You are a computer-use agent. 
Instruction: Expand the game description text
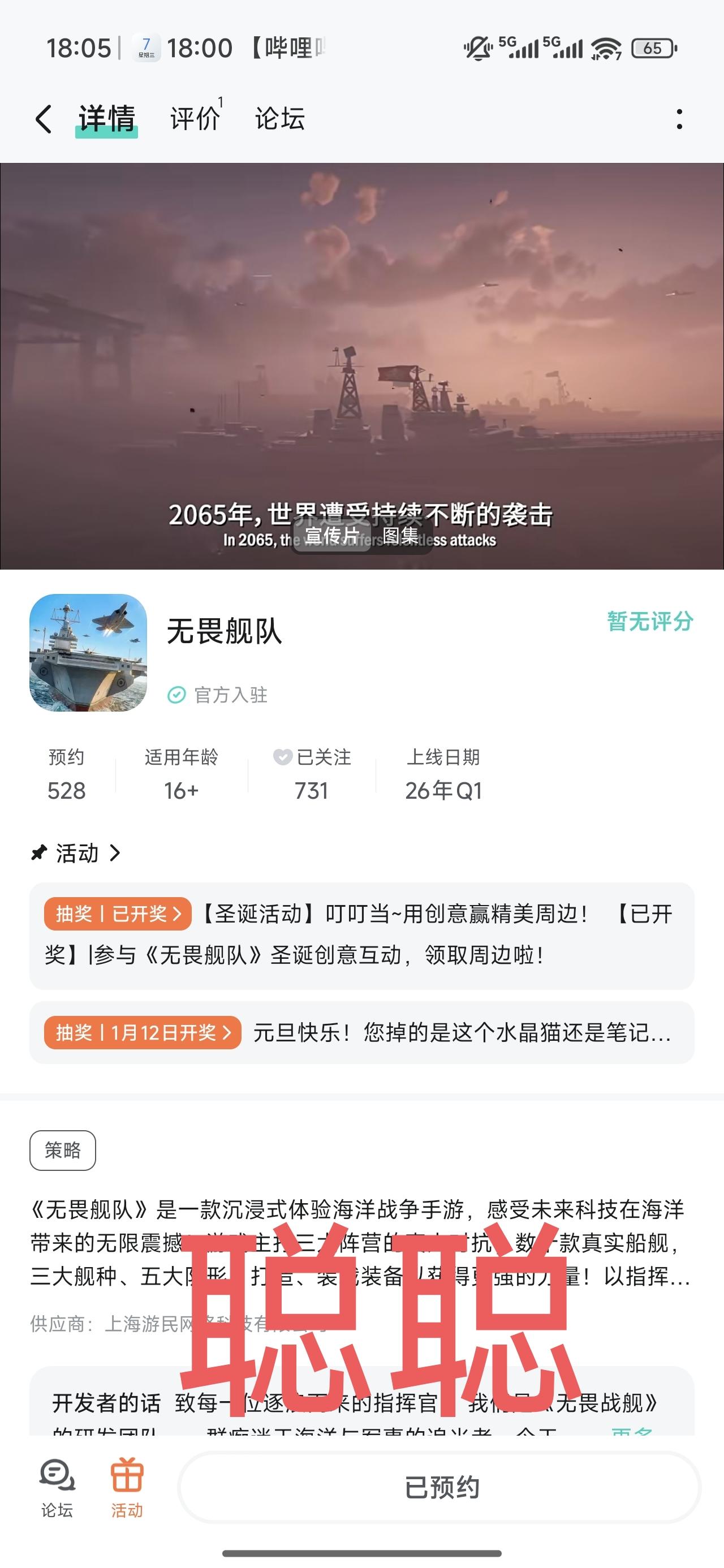[x=360, y=1242]
